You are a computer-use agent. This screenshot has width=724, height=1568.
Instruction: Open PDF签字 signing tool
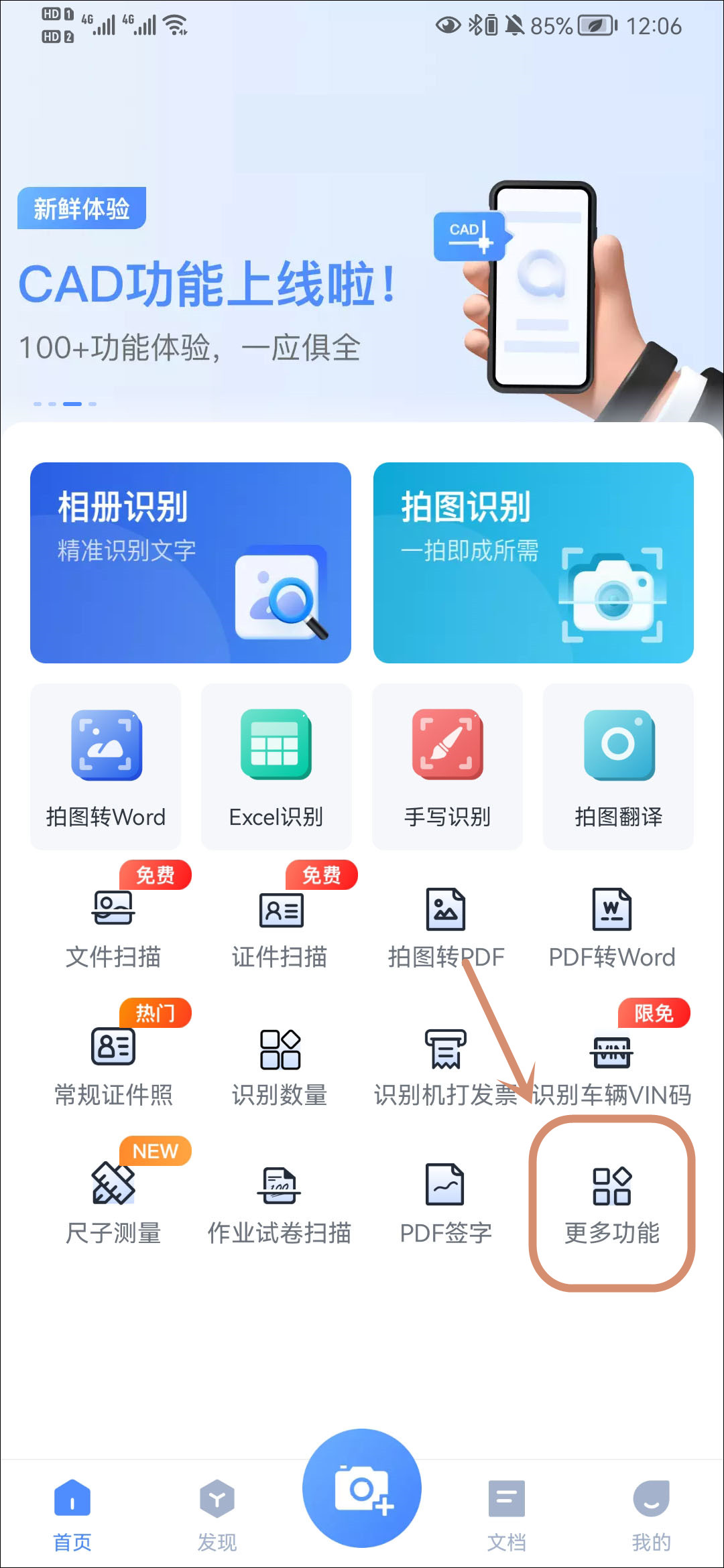click(x=446, y=1204)
